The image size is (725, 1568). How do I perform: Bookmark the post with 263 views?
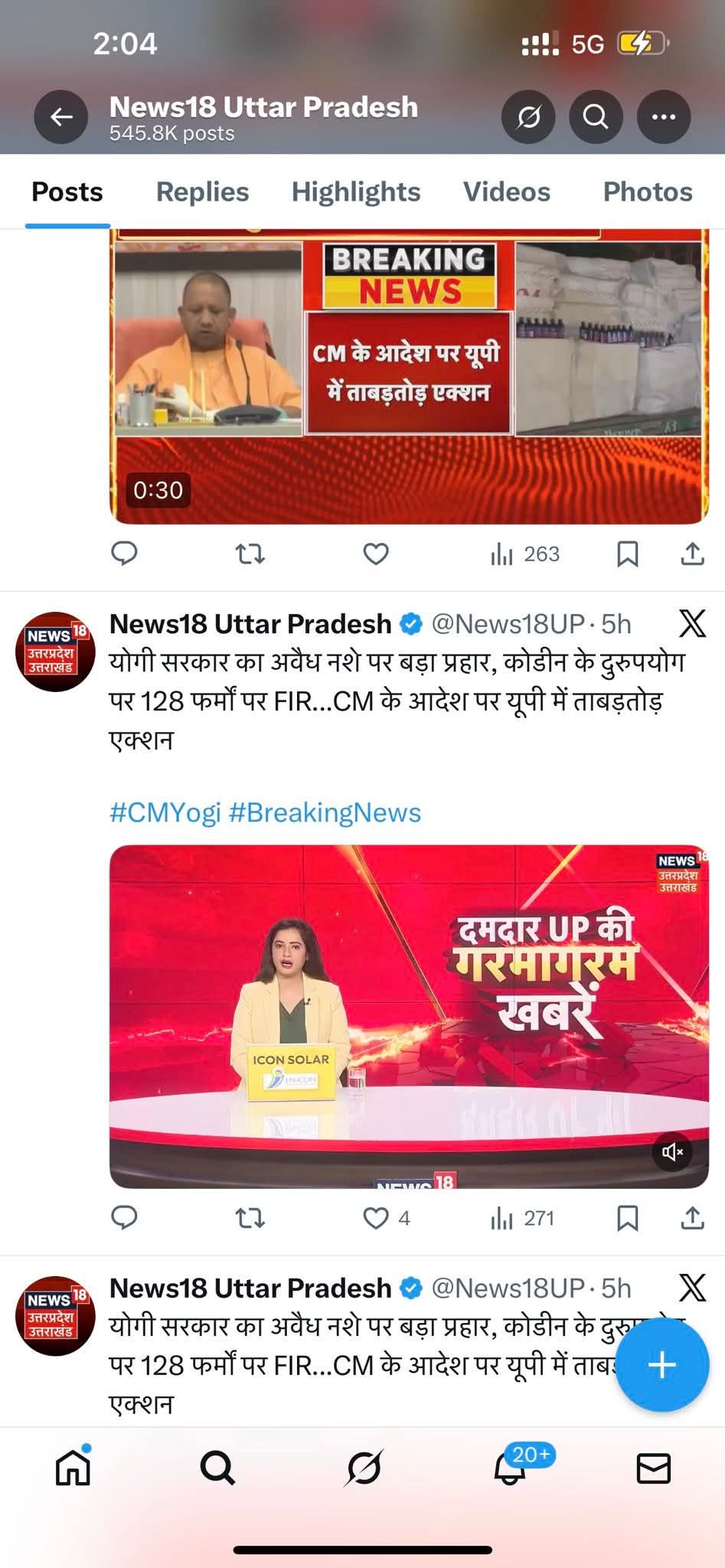point(627,554)
